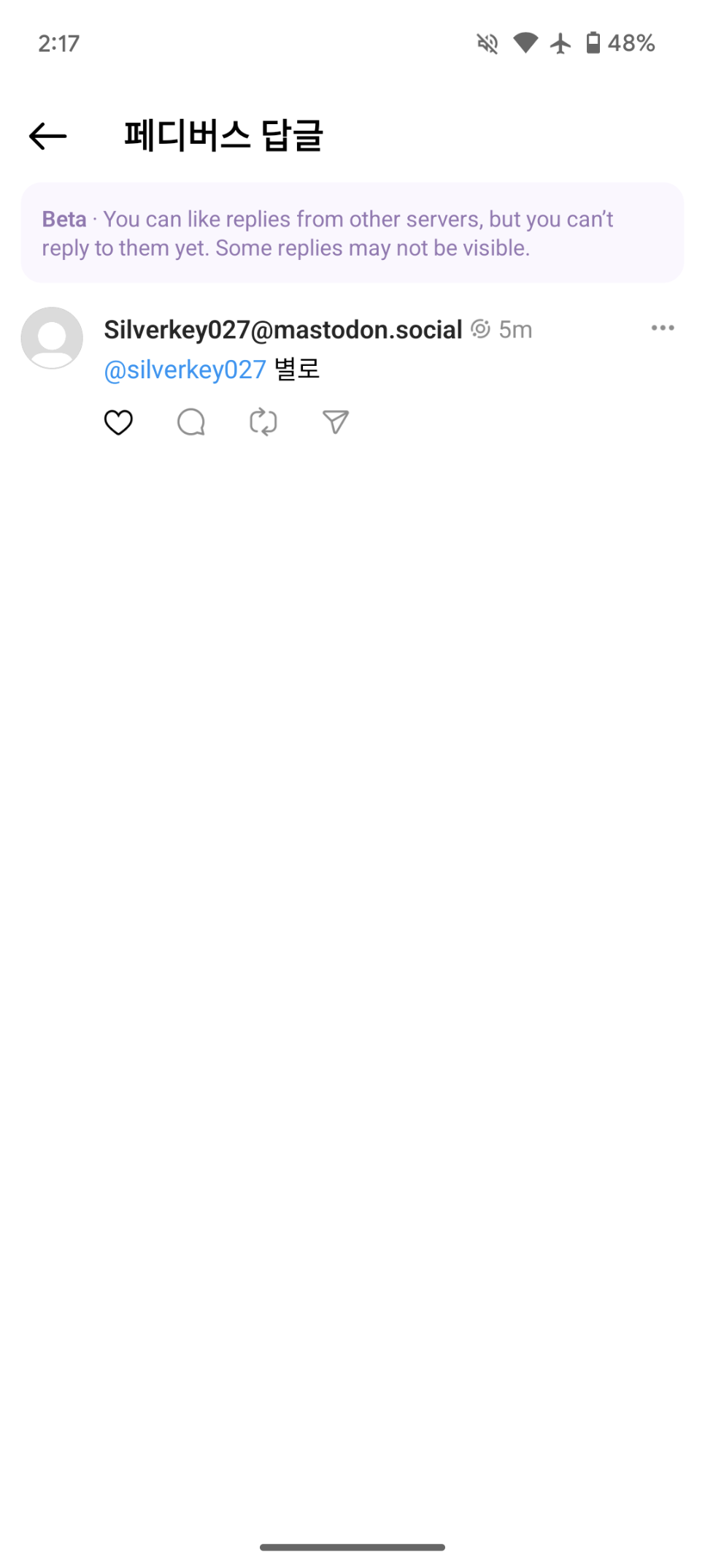The image size is (705, 1568).
Task: Open the @silverkey027 mention link
Action: point(185,370)
